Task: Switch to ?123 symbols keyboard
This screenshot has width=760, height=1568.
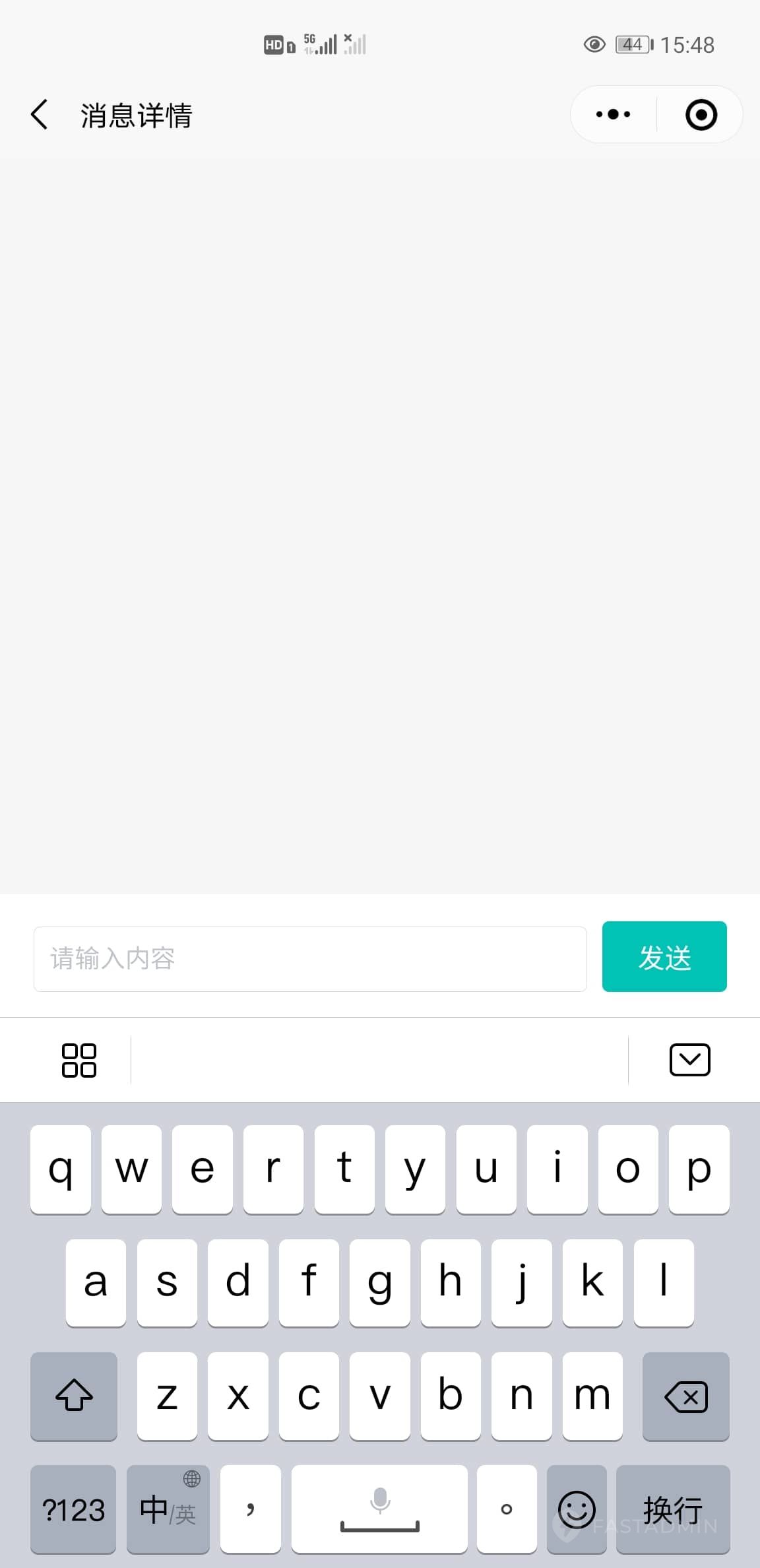Action: [x=73, y=1509]
